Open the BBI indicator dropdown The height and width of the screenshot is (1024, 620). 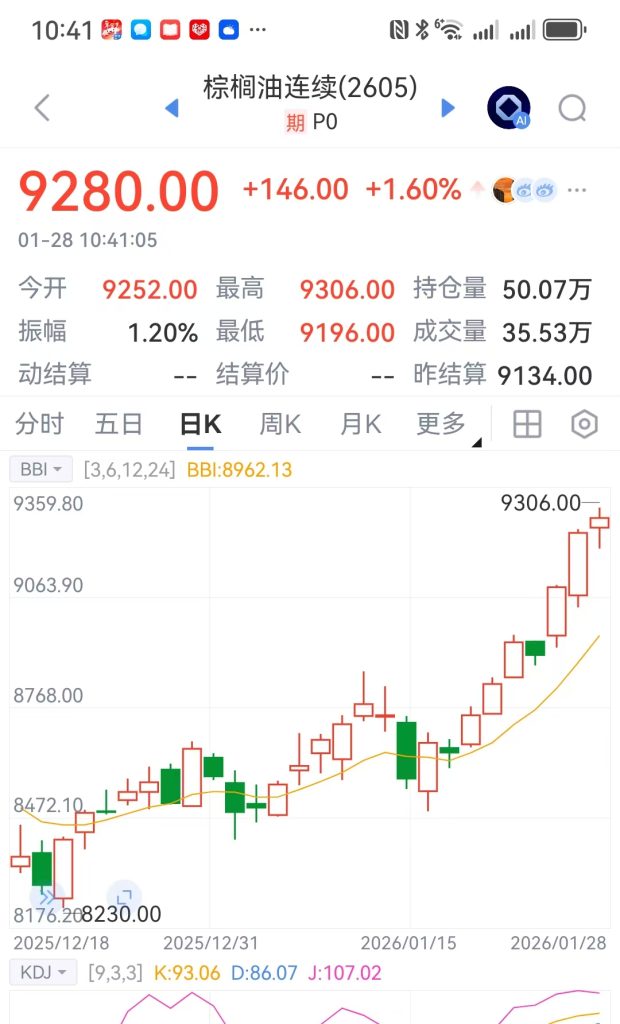coord(41,468)
